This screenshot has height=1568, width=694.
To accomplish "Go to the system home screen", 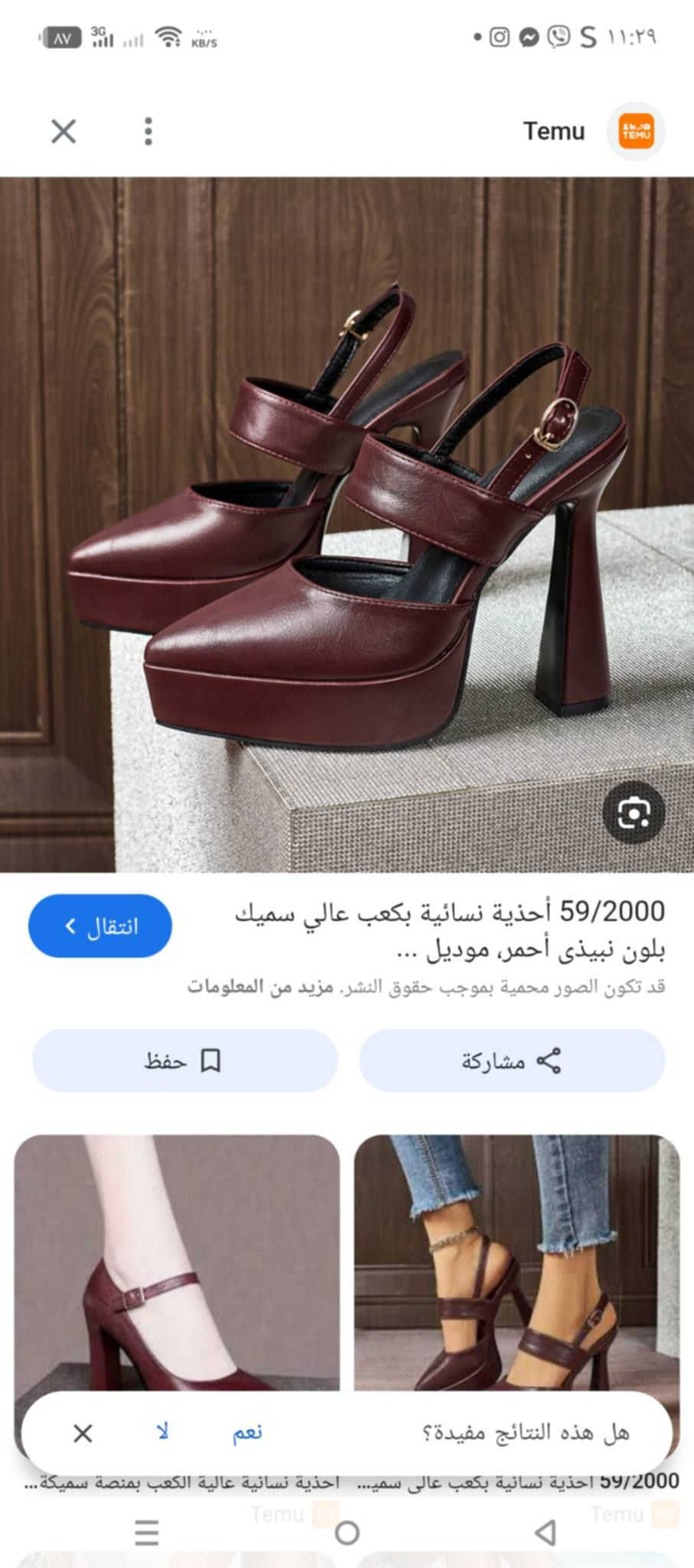I will pyautogui.click(x=347, y=1534).
